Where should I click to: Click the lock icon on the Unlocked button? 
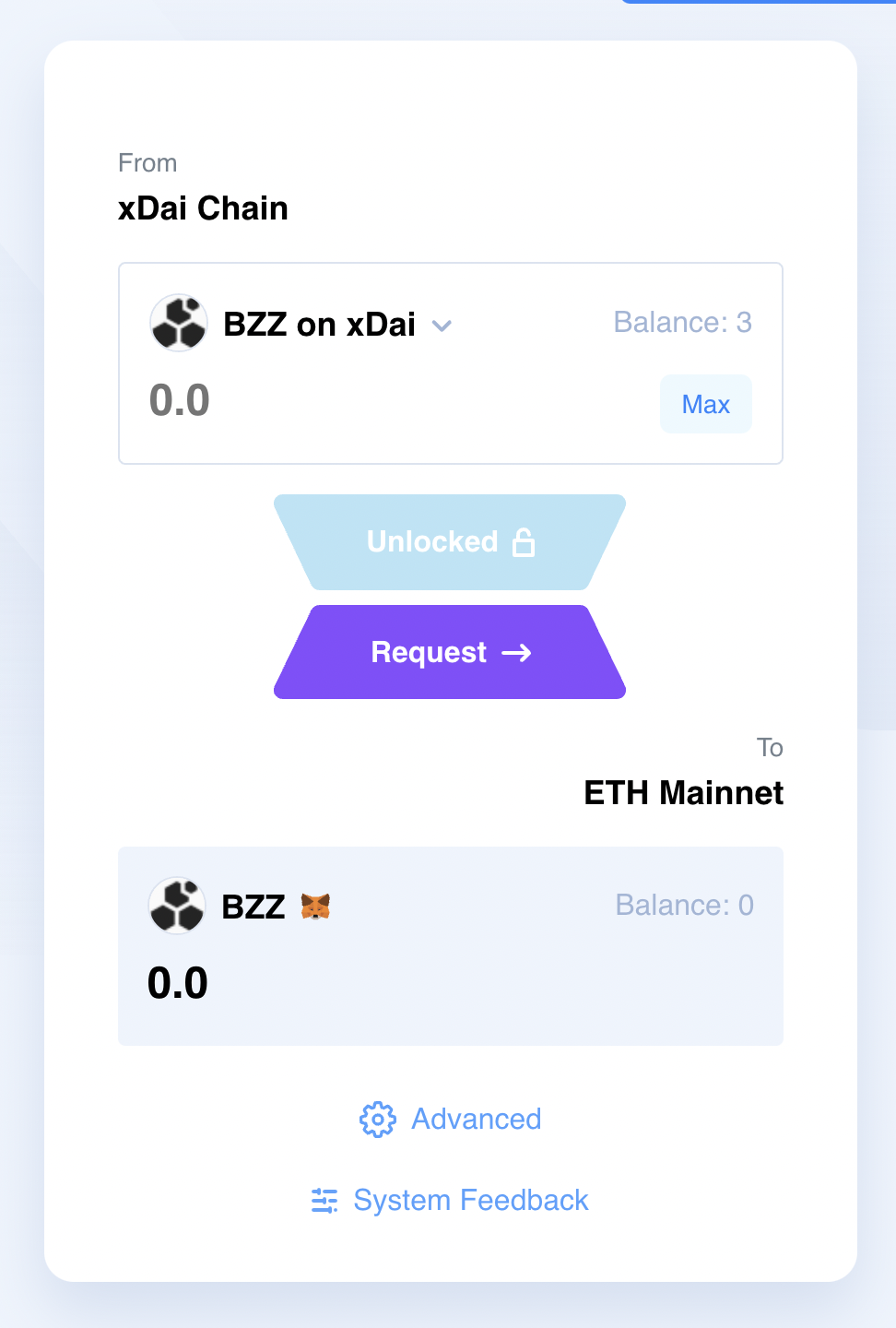tap(523, 542)
